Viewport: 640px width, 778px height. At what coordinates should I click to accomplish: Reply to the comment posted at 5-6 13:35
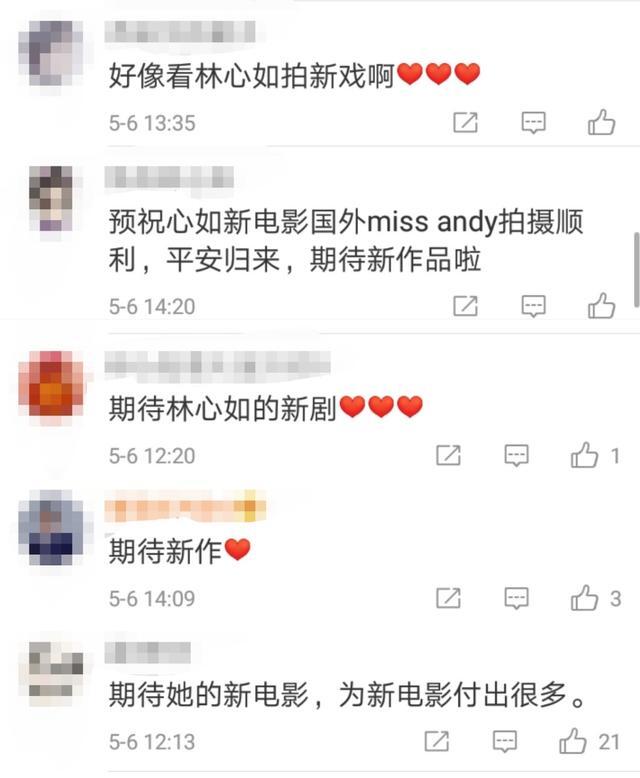534,123
